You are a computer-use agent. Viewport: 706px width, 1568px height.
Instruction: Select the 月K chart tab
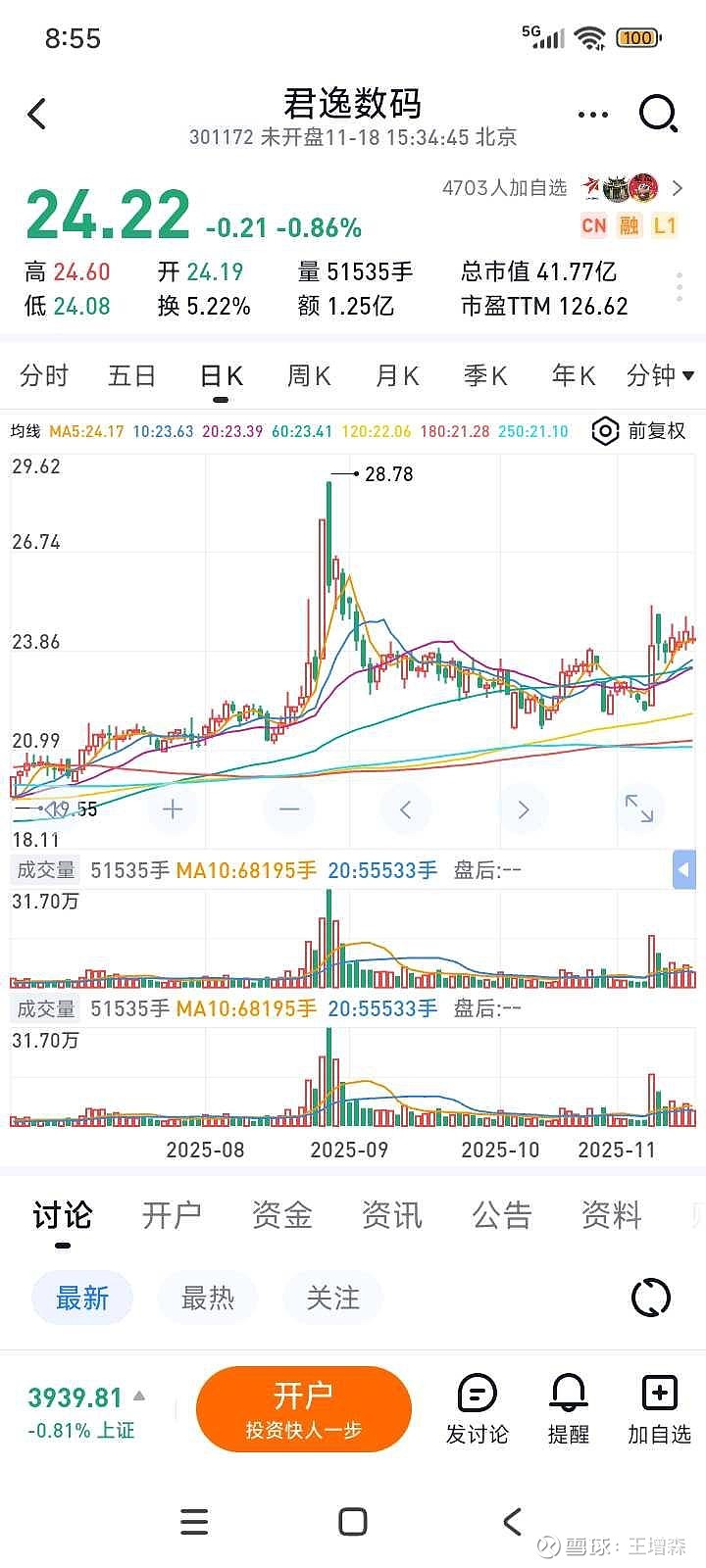397,375
